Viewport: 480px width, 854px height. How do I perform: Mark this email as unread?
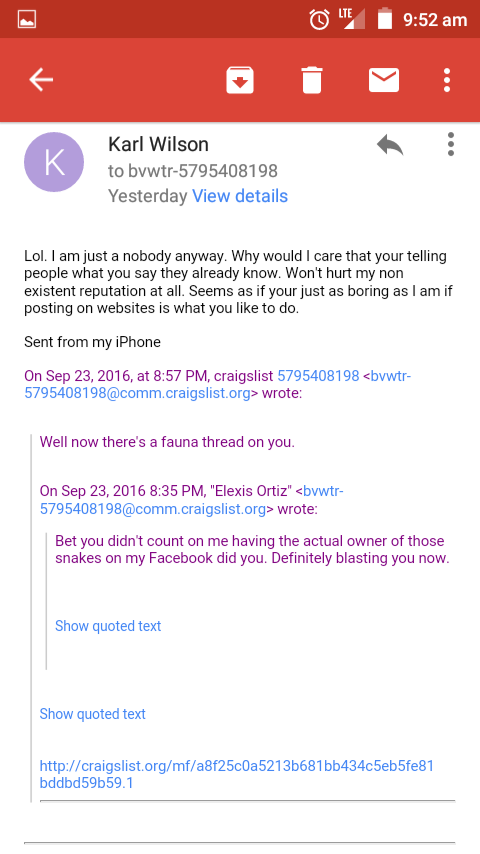tap(384, 80)
